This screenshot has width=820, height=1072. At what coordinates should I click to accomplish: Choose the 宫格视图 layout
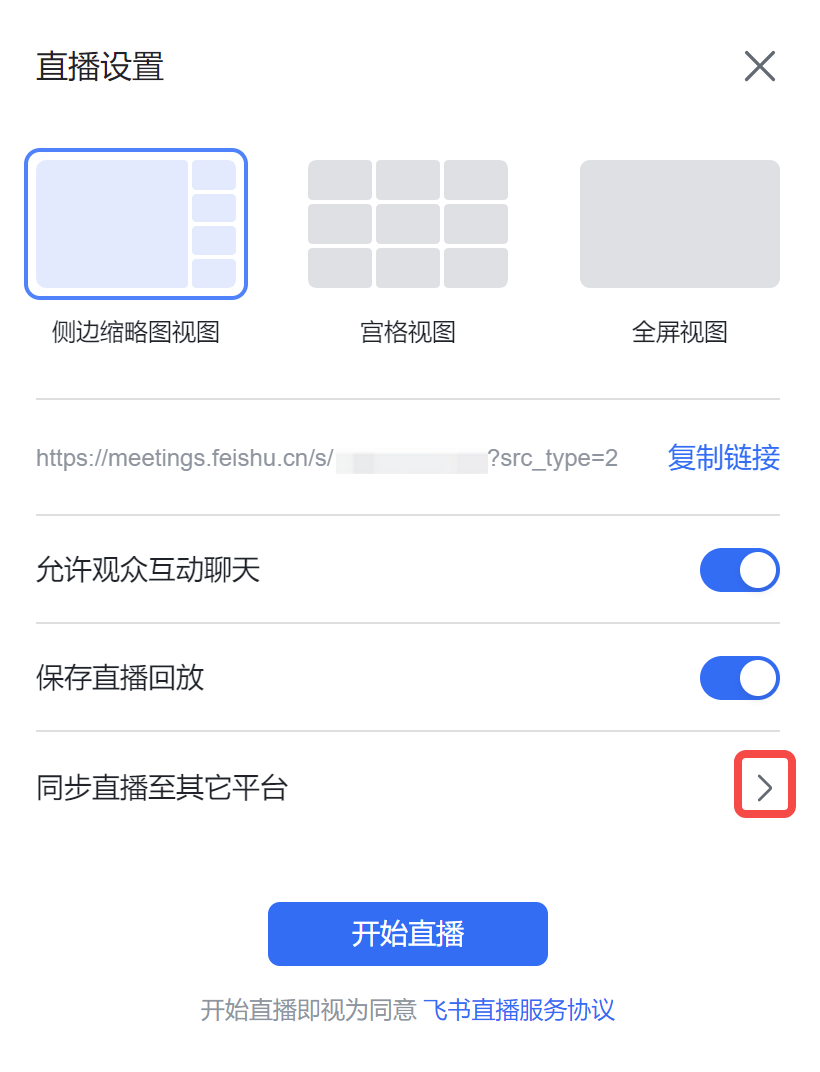(408, 224)
